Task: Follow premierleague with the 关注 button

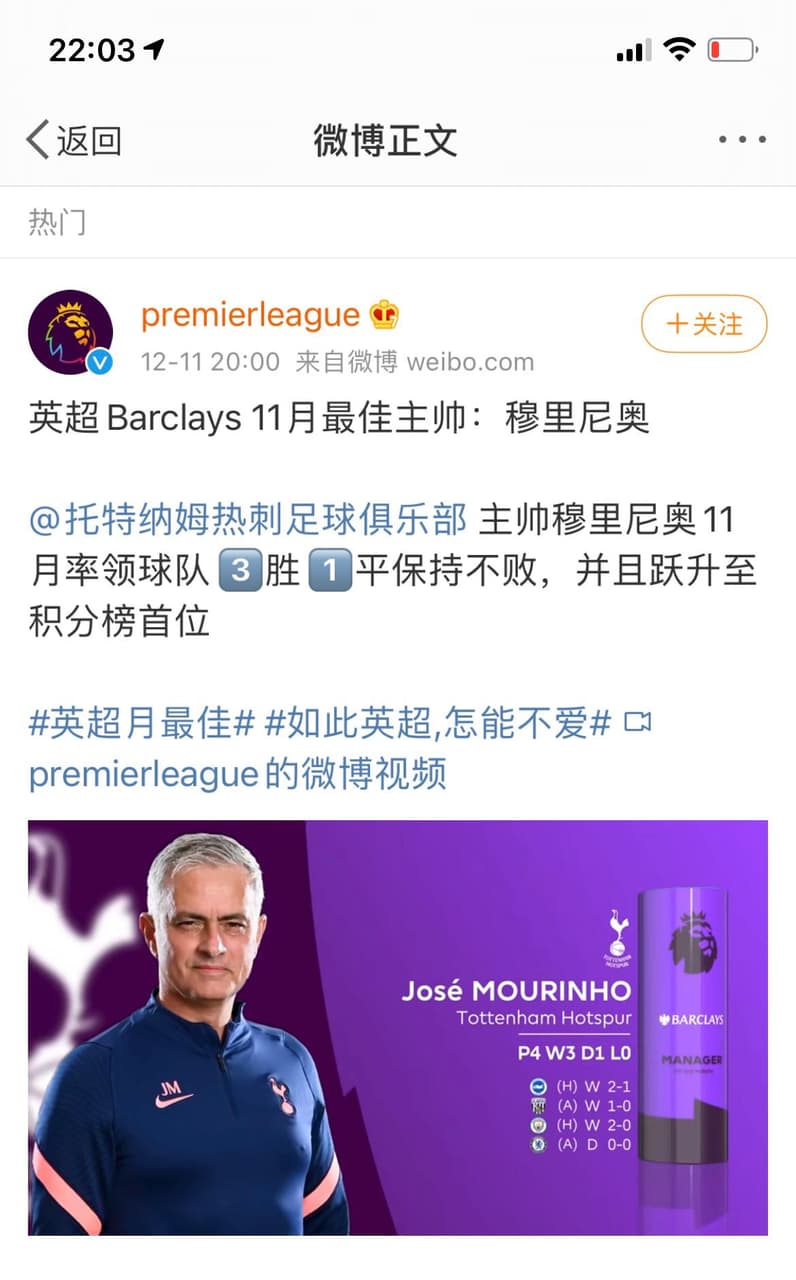Action: (703, 324)
